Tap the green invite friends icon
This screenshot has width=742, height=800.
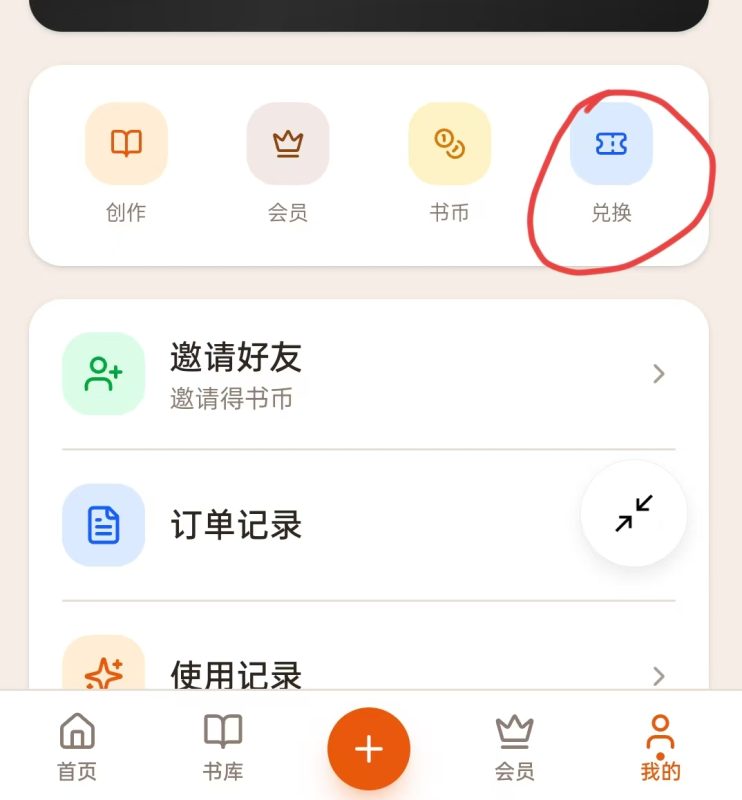point(103,374)
